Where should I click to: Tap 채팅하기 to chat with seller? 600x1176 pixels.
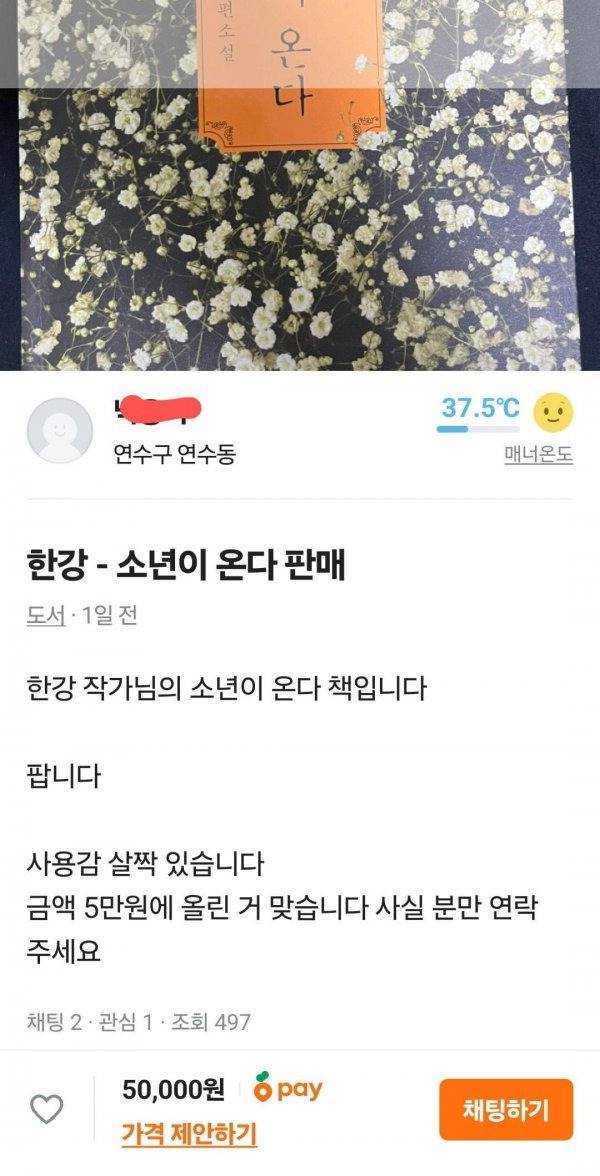[505, 1109]
